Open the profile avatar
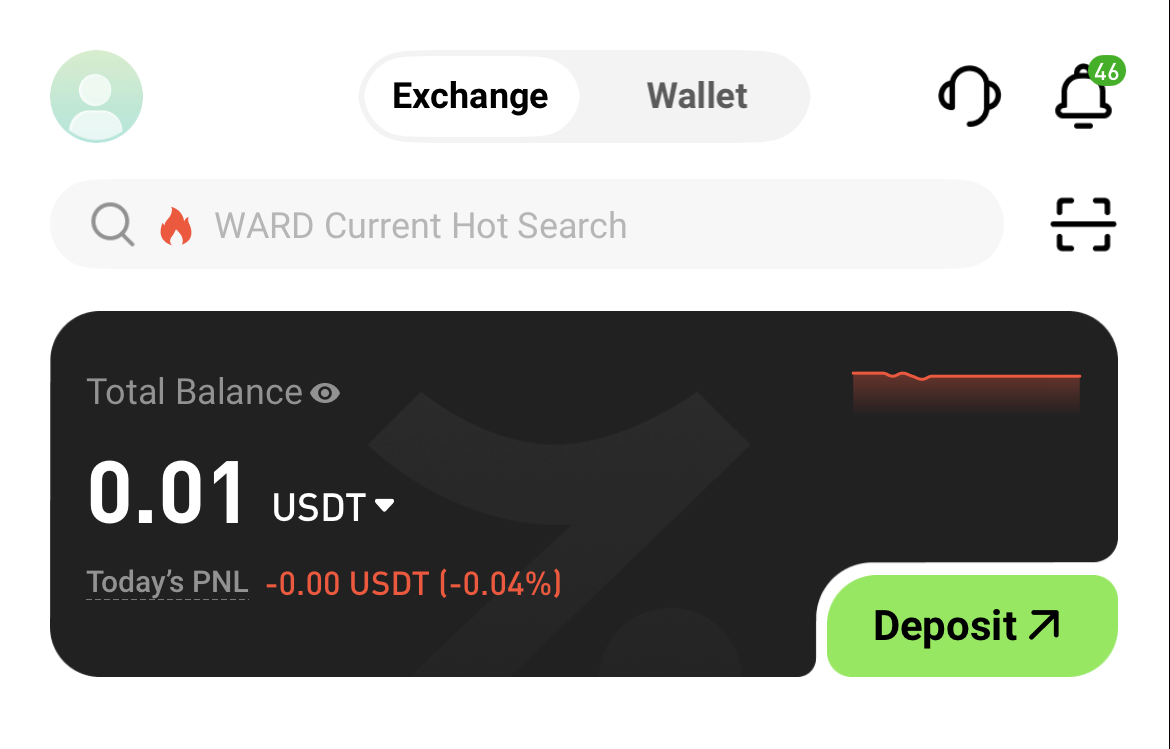 [x=96, y=97]
